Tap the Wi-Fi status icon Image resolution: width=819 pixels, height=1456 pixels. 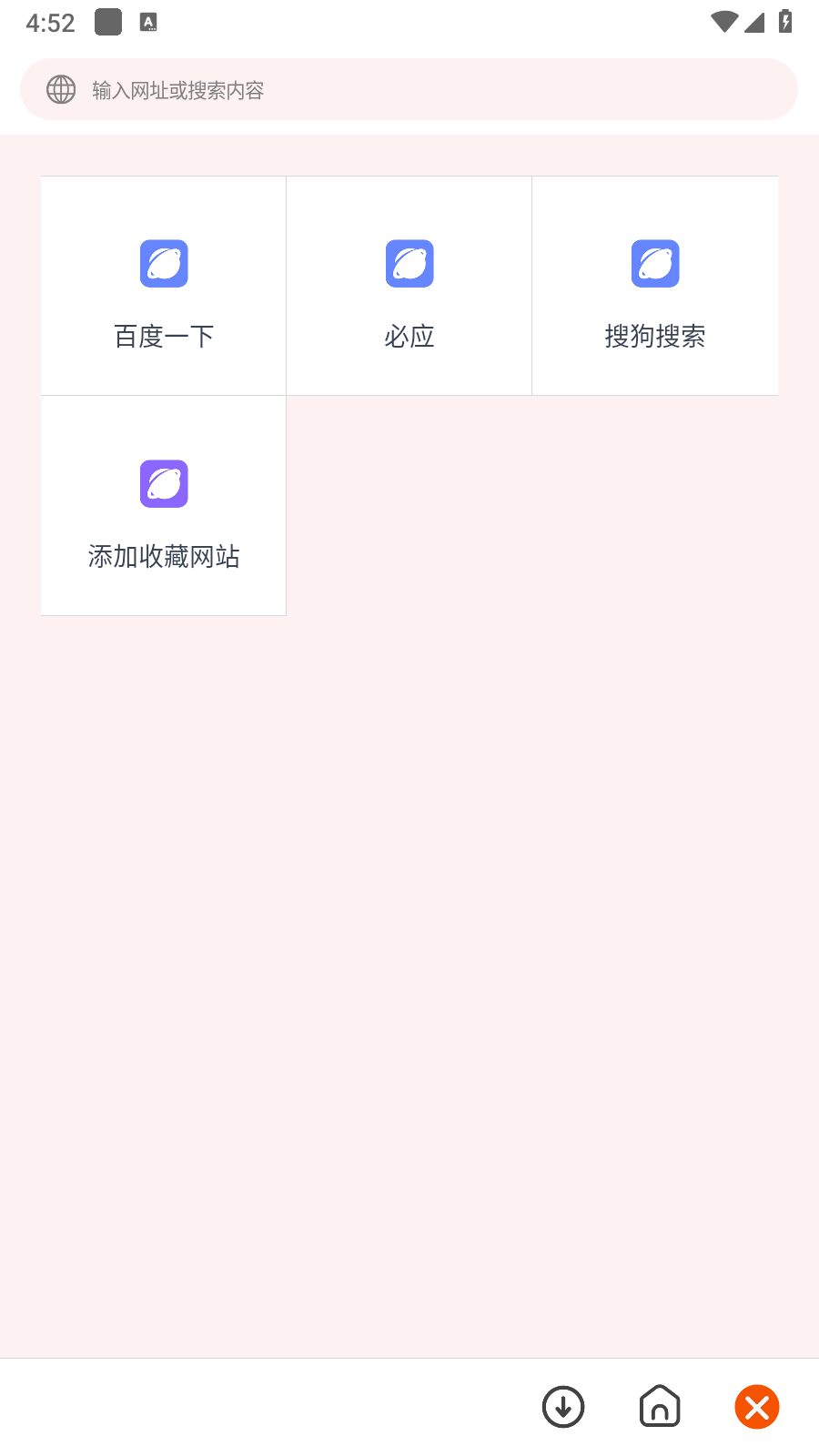(723, 22)
